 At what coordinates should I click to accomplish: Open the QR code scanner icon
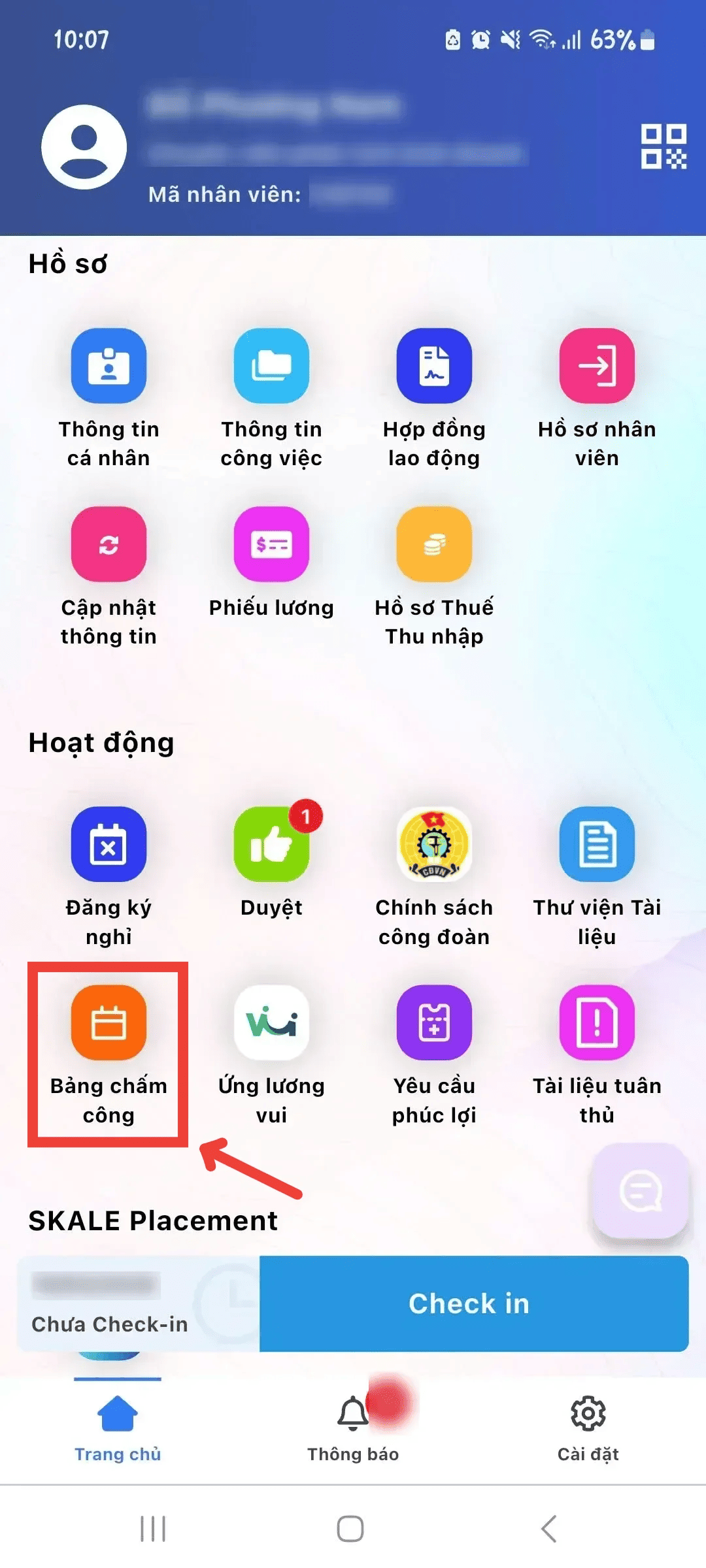[x=664, y=146]
